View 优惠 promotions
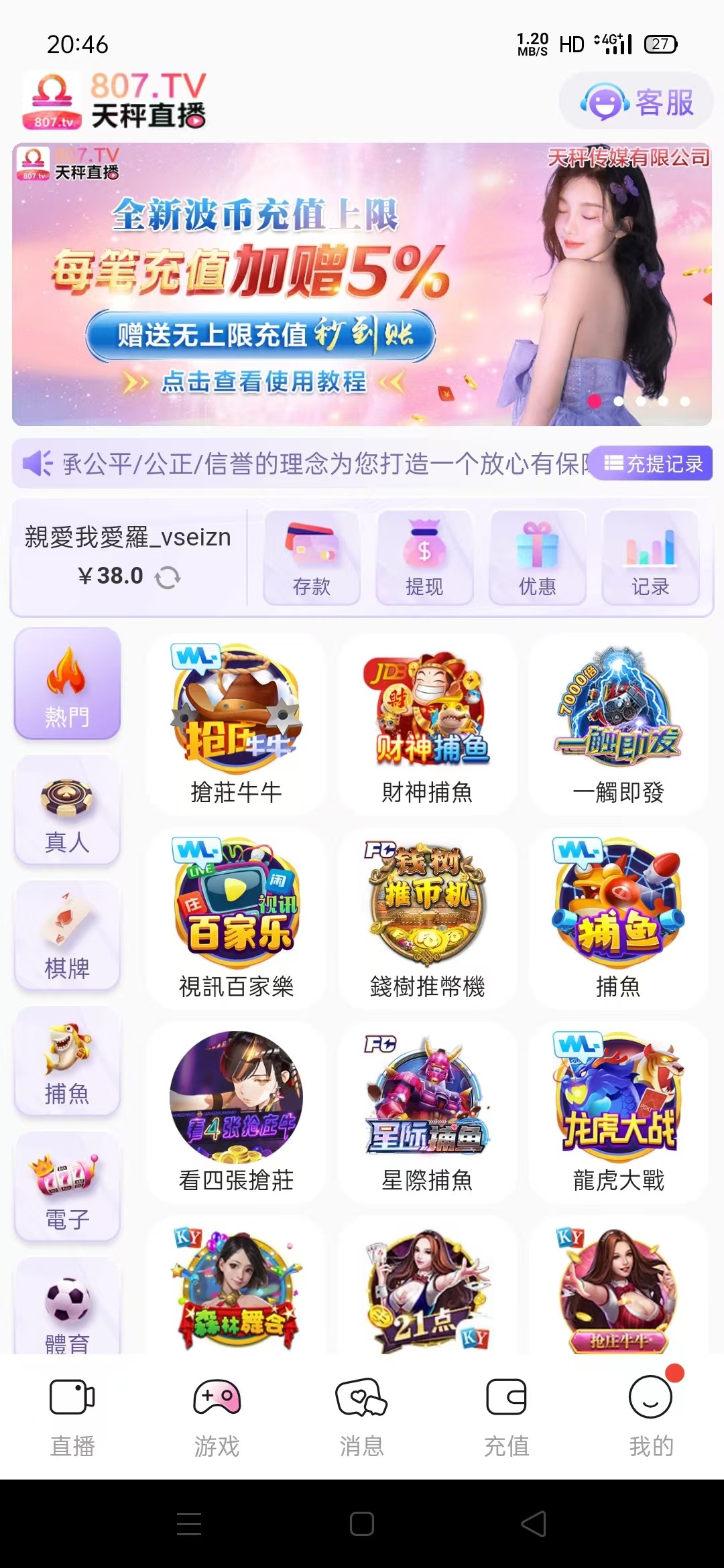The width and height of the screenshot is (724, 1568). [538, 558]
